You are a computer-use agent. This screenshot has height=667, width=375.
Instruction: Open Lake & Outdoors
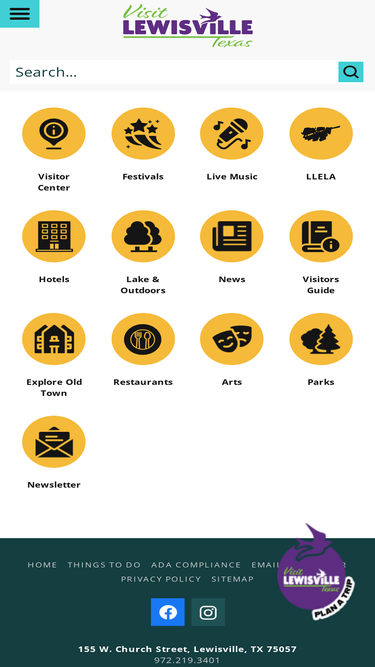[143, 253]
